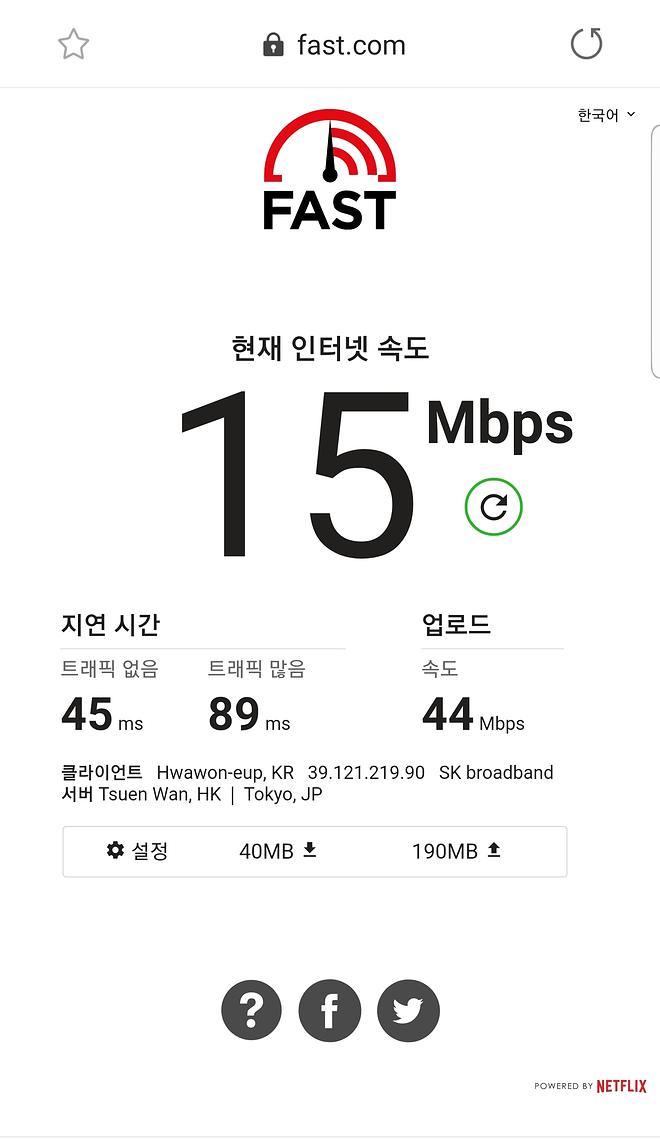Share the result on Twitter
Viewport: 660px width, 1140px height.
(408, 1011)
